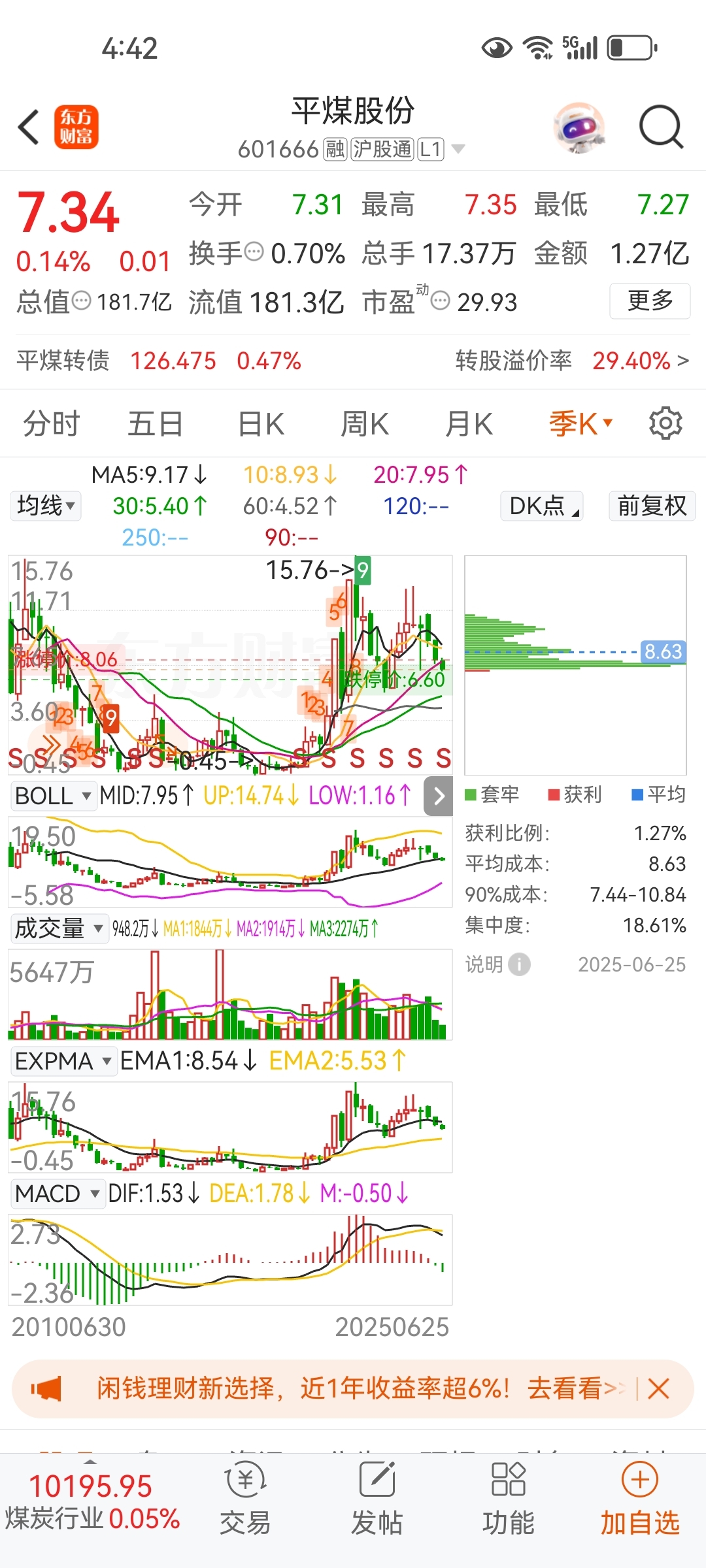Open the 季K period dropdown
The height and width of the screenshot is (1568, 706).
[580, 424]
